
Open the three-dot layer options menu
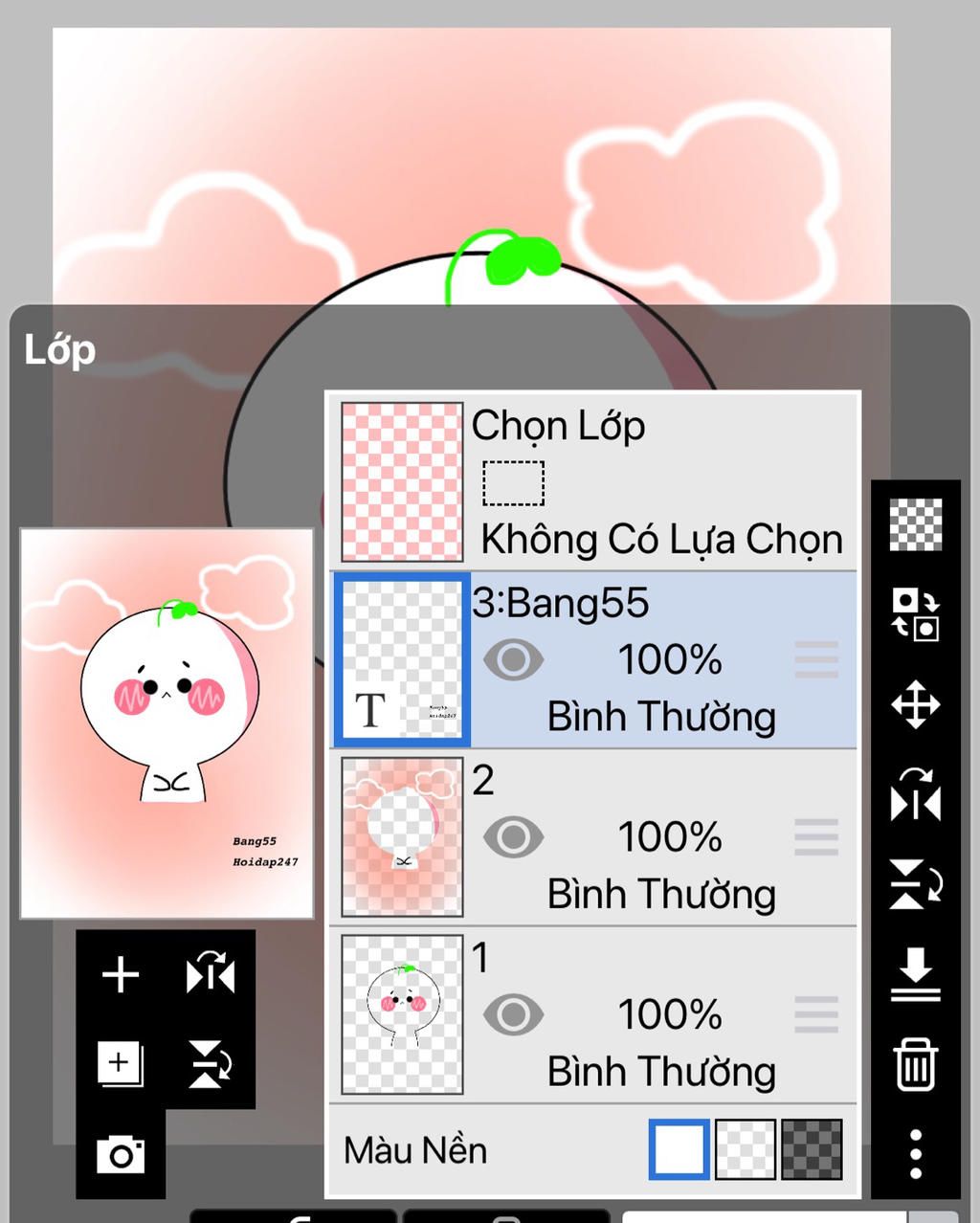[916, 1153]
